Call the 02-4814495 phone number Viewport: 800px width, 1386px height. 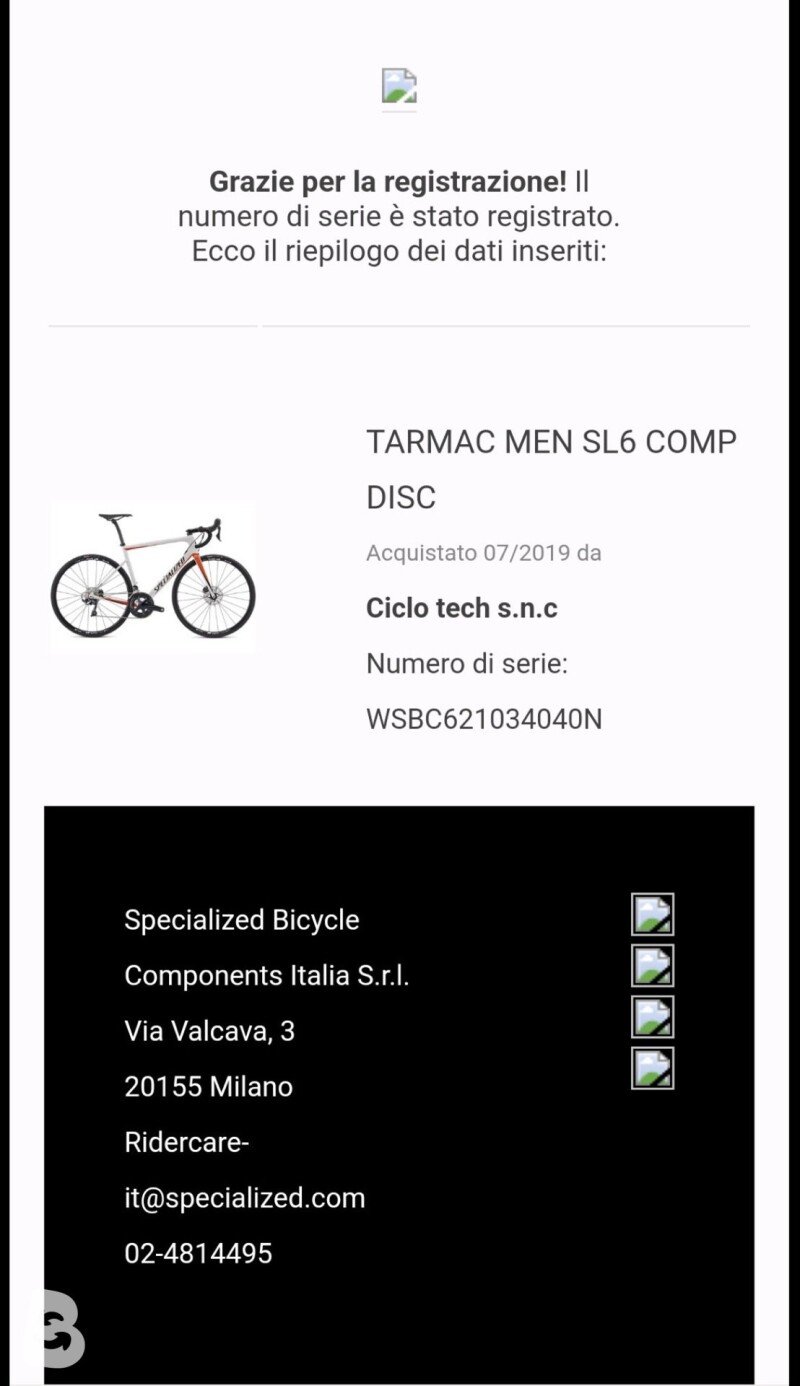(x=198, y=1253)
